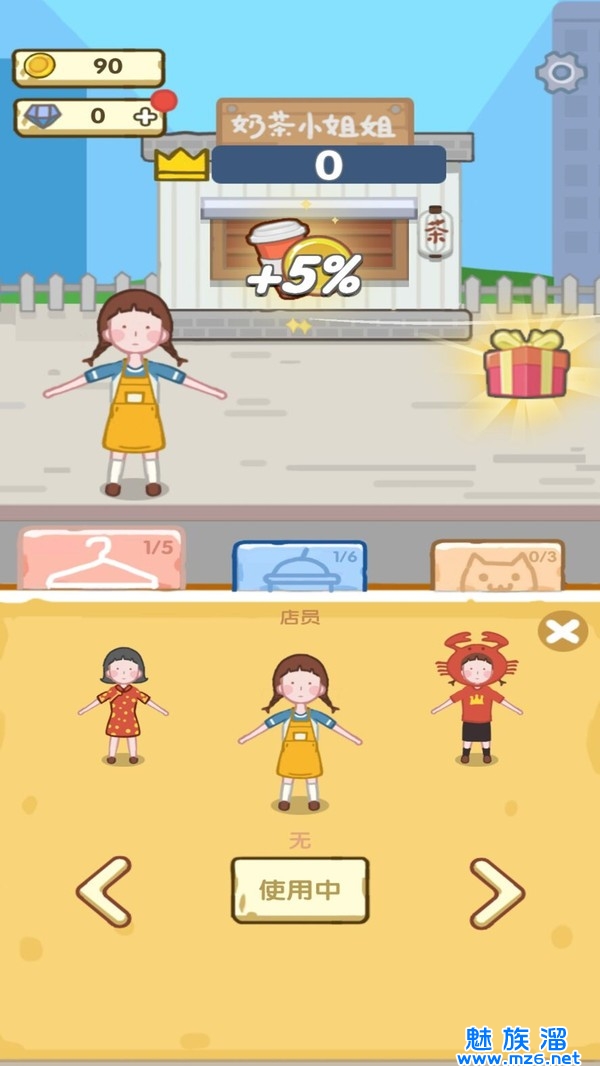This screenshot has height=1066, width=600.
Task: Switch to the cat pet tab
Action: [x=497, y=567]
